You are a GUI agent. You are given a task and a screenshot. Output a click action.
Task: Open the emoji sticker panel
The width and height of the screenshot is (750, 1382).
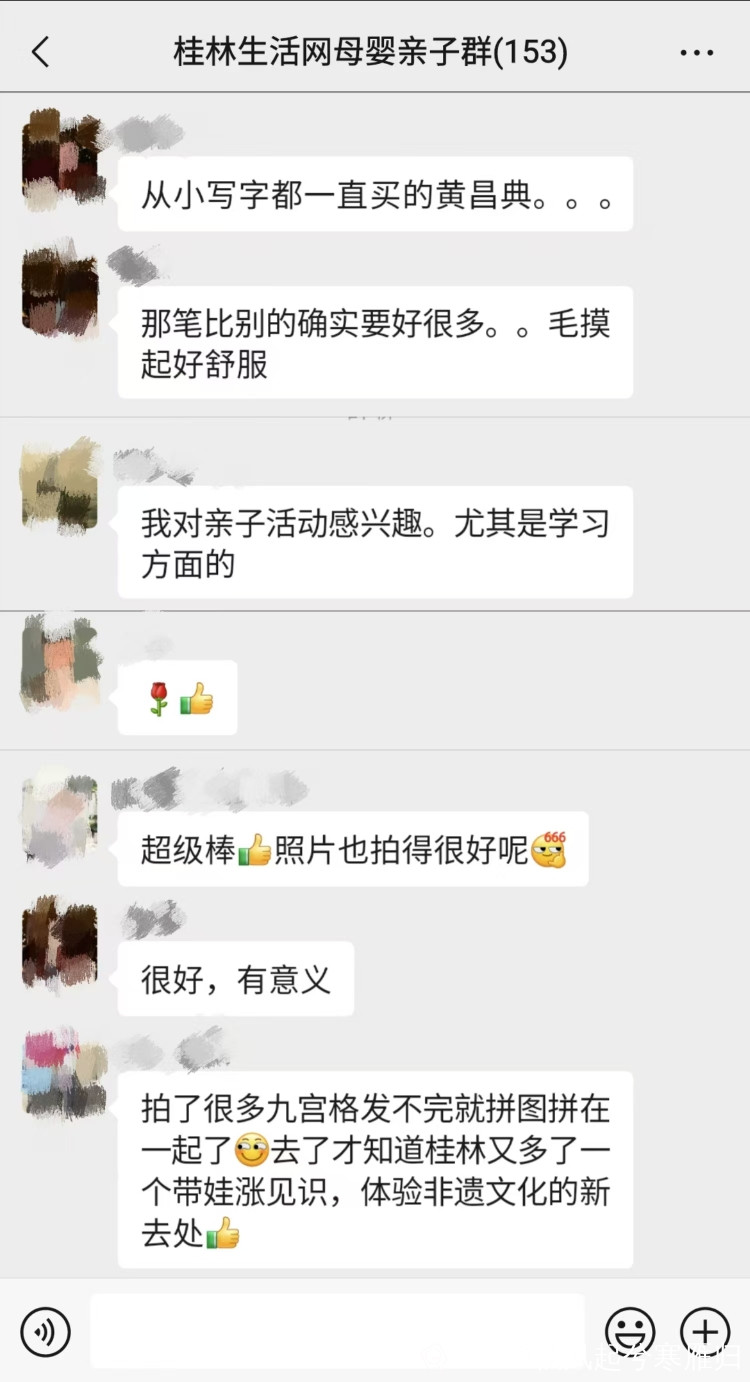(630, 1331)
